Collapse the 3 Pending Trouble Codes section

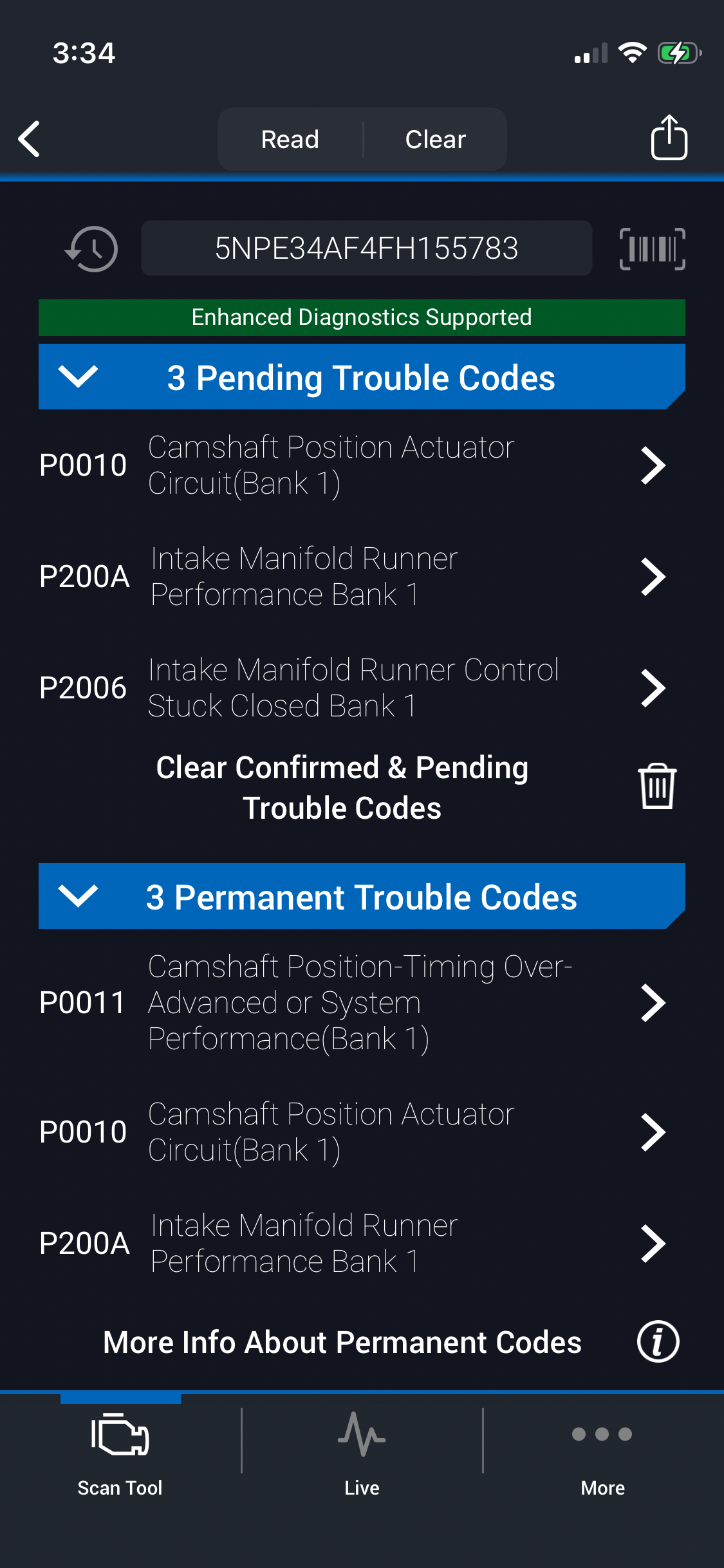click(x=78, y=377)
